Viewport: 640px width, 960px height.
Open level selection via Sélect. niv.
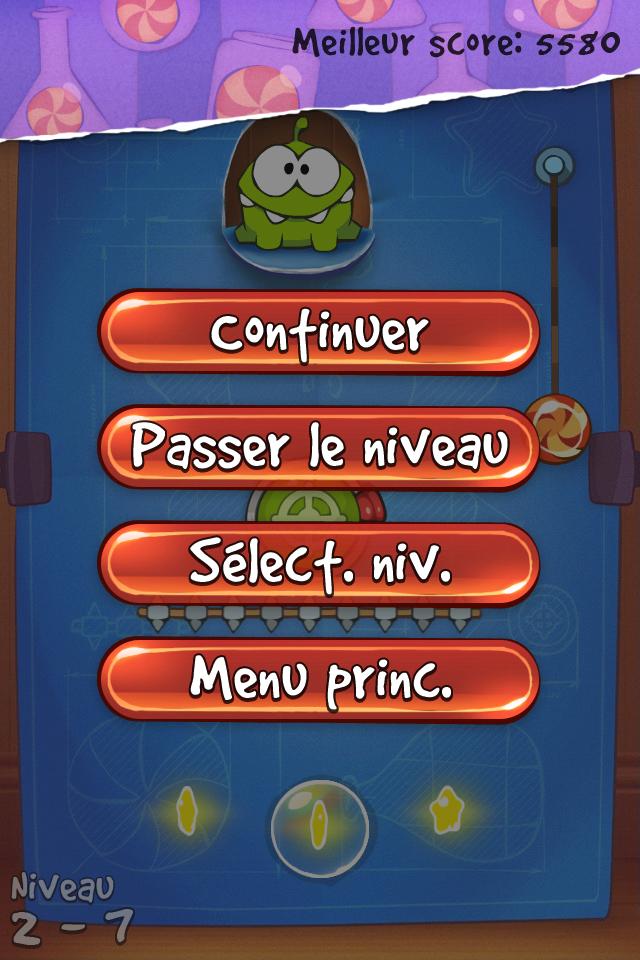coord(319,563)
